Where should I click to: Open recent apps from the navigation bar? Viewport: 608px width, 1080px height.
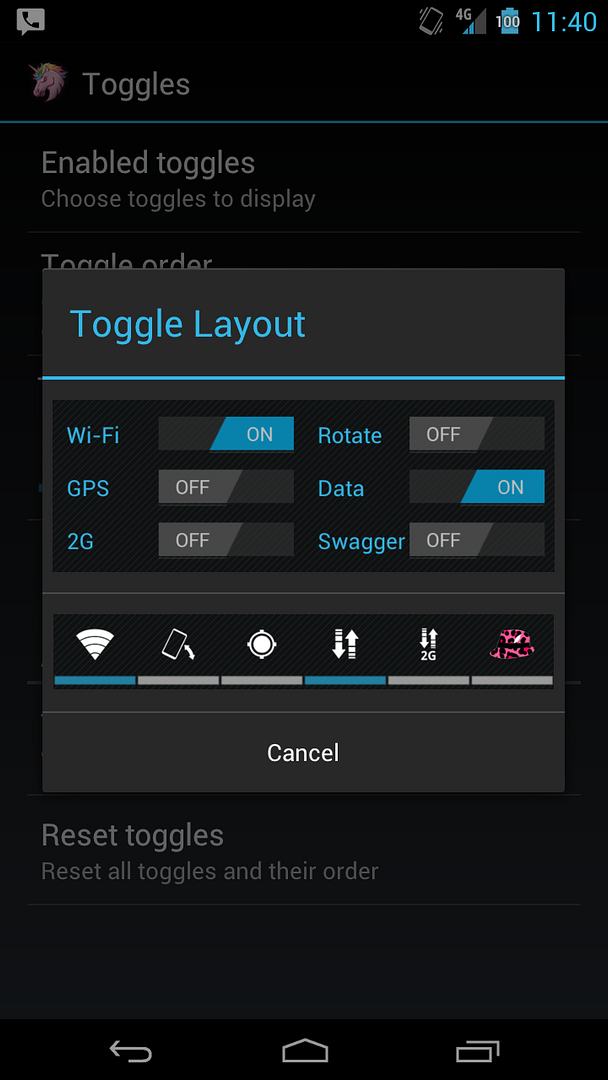477,1050
